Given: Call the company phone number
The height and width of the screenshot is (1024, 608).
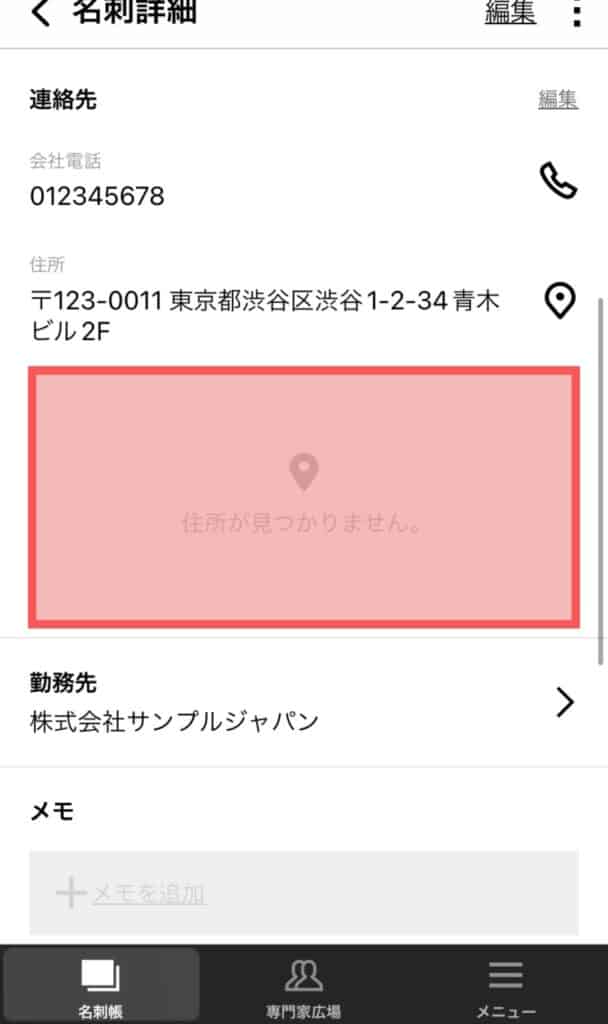Looking at the screenshot, I should point(559,180).
